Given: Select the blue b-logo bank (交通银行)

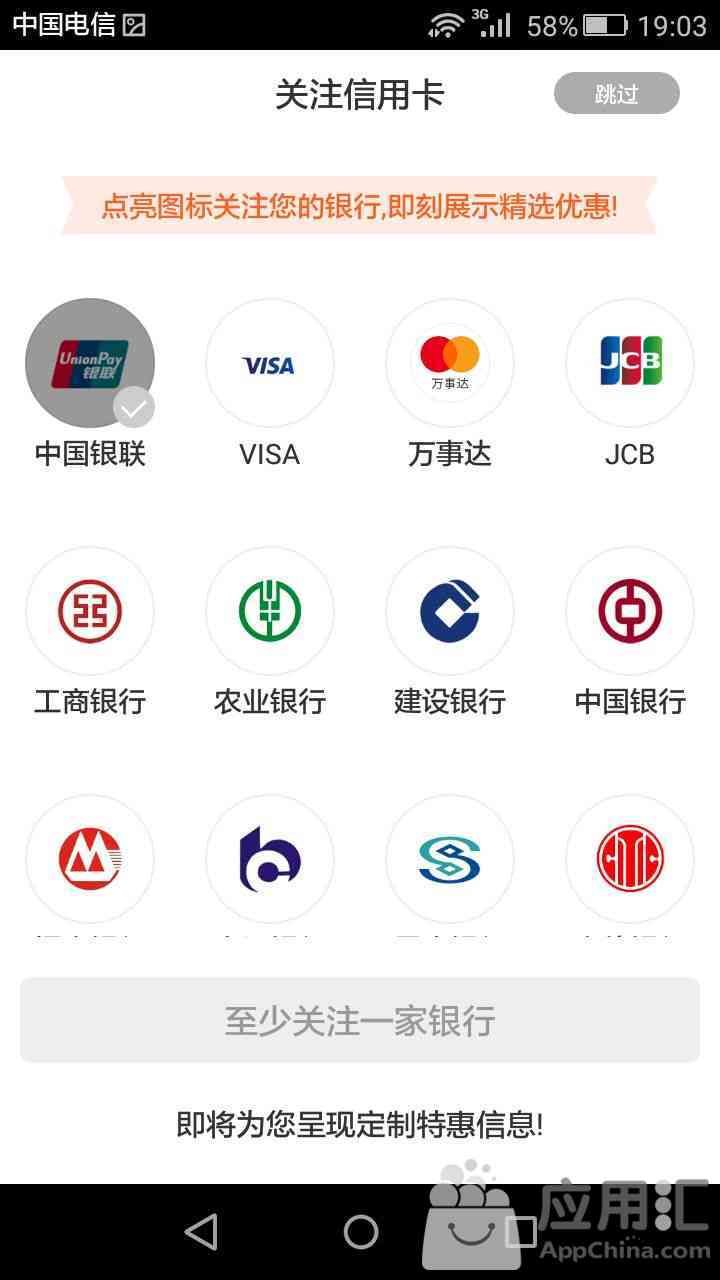Looking at the screenshot, I should tap(270, 859).
